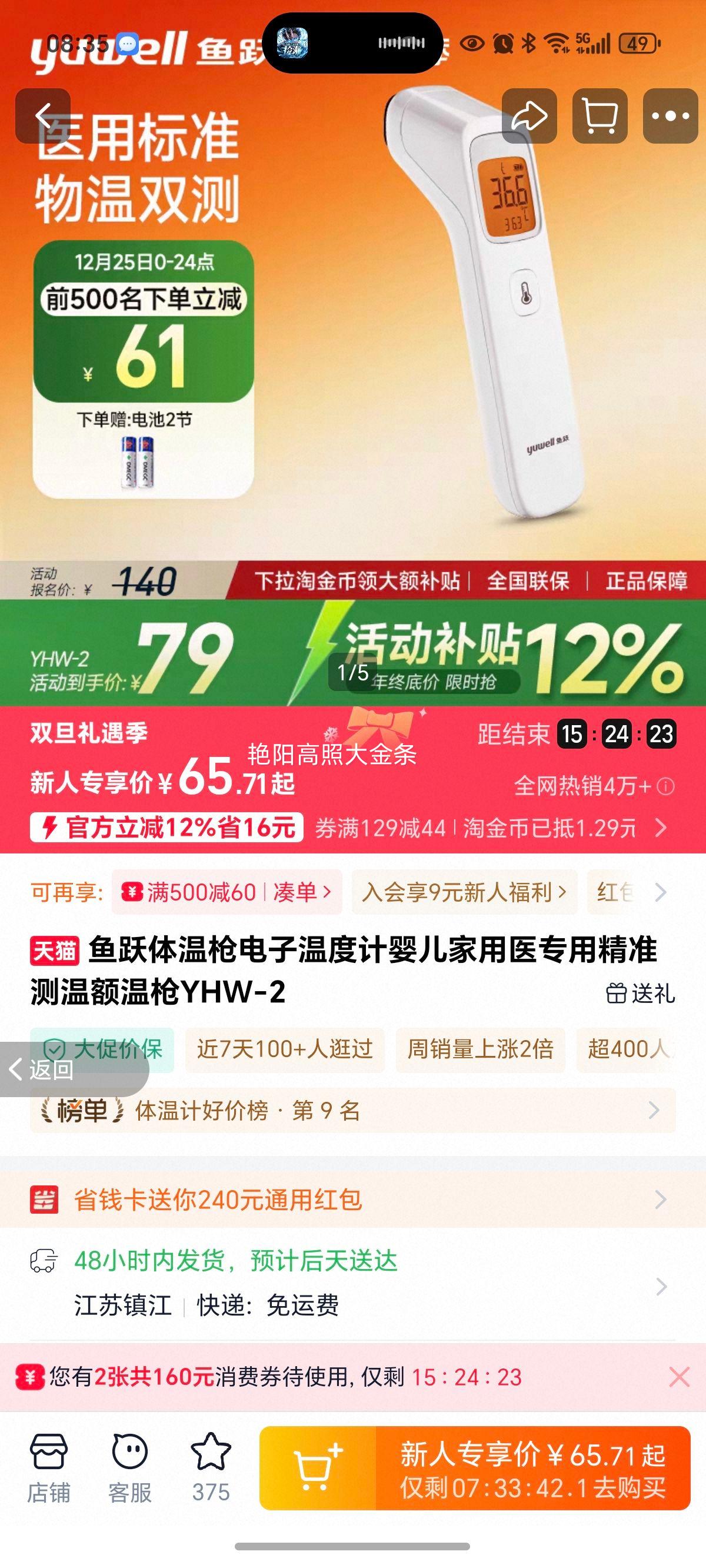Tap the 1/5 image carousel indicator
This screenshot has width=706, height=1568.
(x=353, y=671)
